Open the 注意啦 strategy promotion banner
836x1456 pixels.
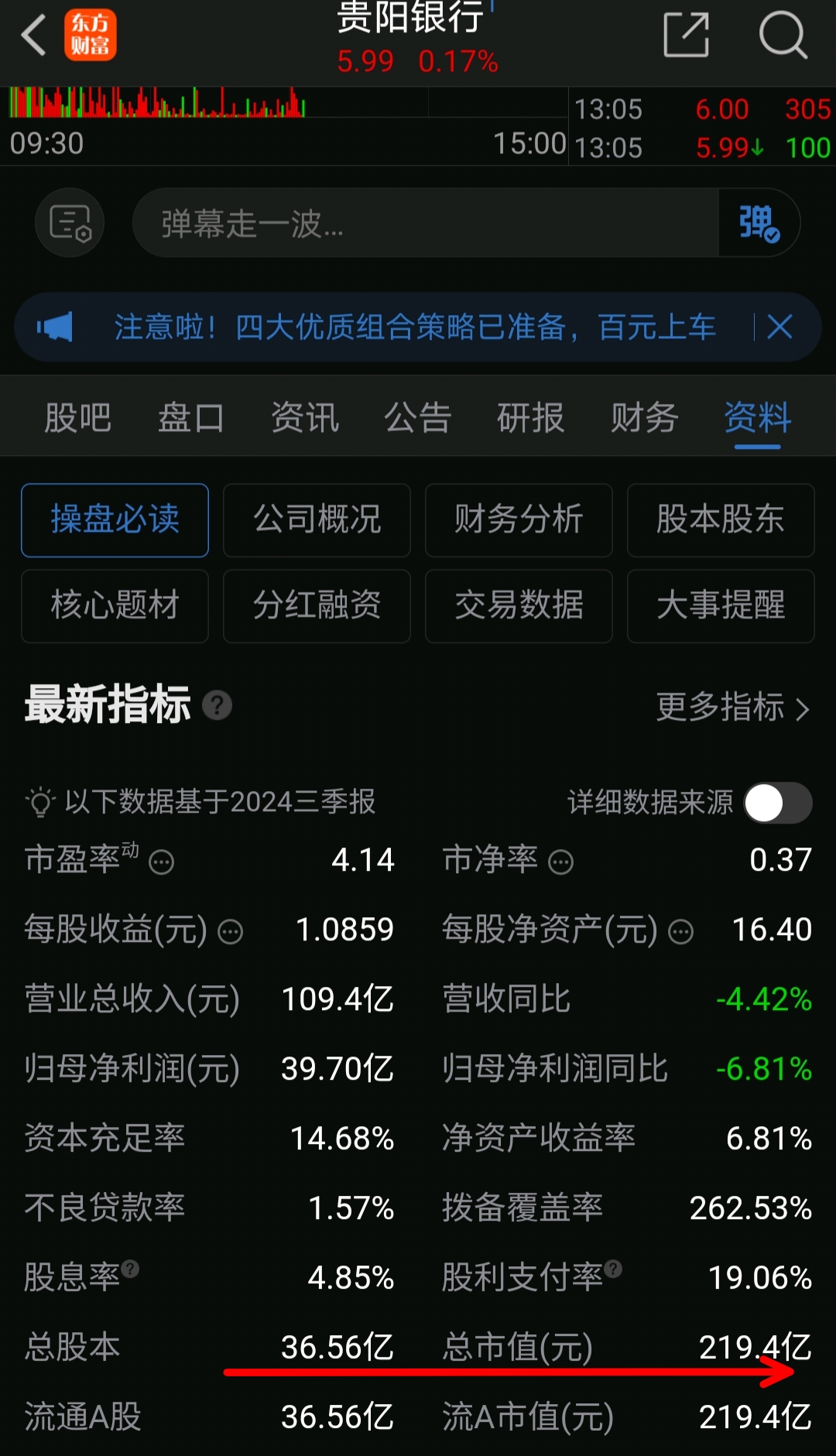(x=415, y=327)
